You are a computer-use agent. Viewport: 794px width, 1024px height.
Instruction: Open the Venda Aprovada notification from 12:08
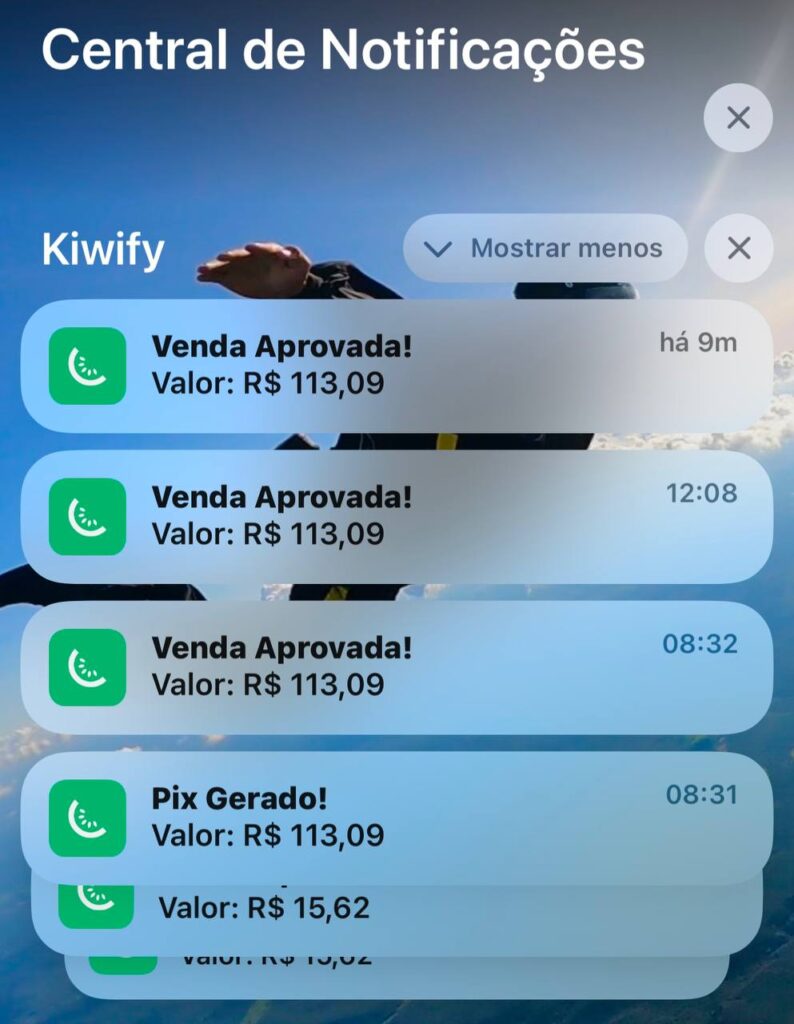pyautogui.click(x=396, y=516)
